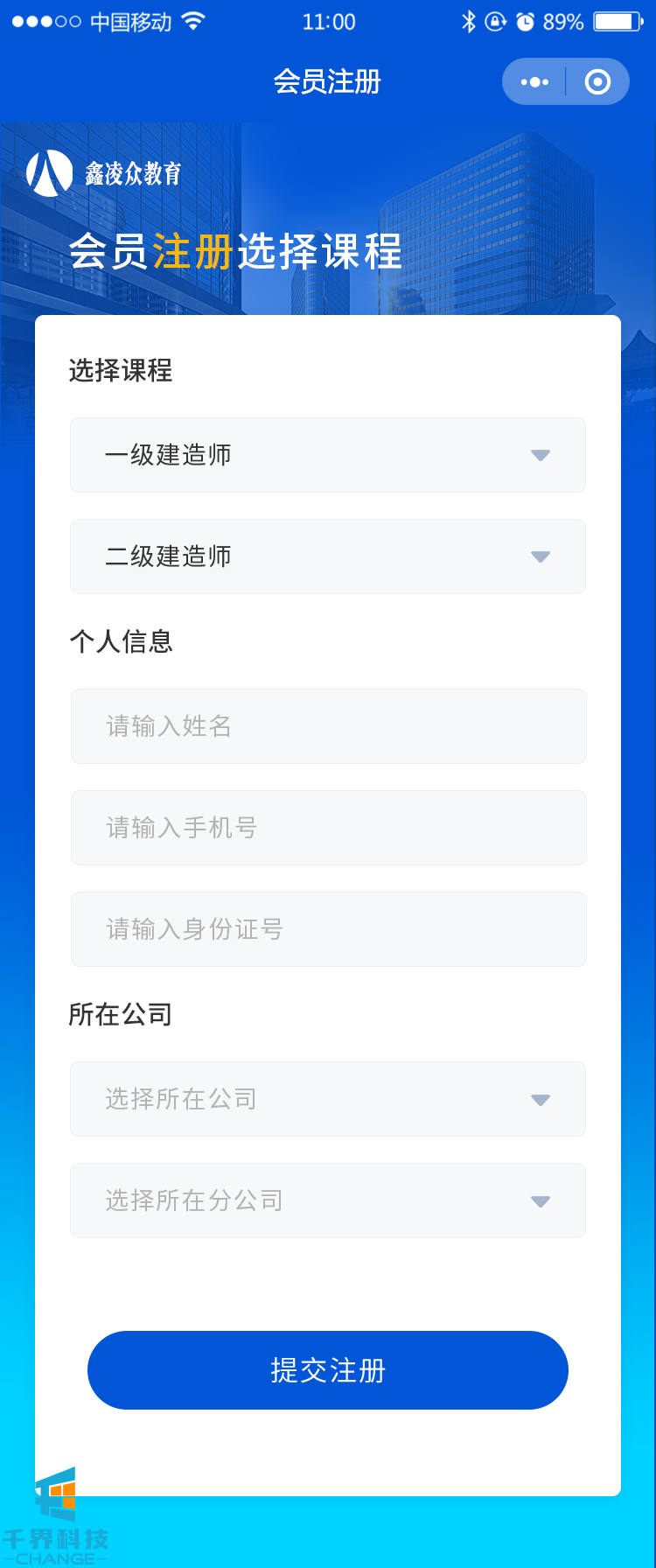Submit the form with 提交注册

[328, 1370]
